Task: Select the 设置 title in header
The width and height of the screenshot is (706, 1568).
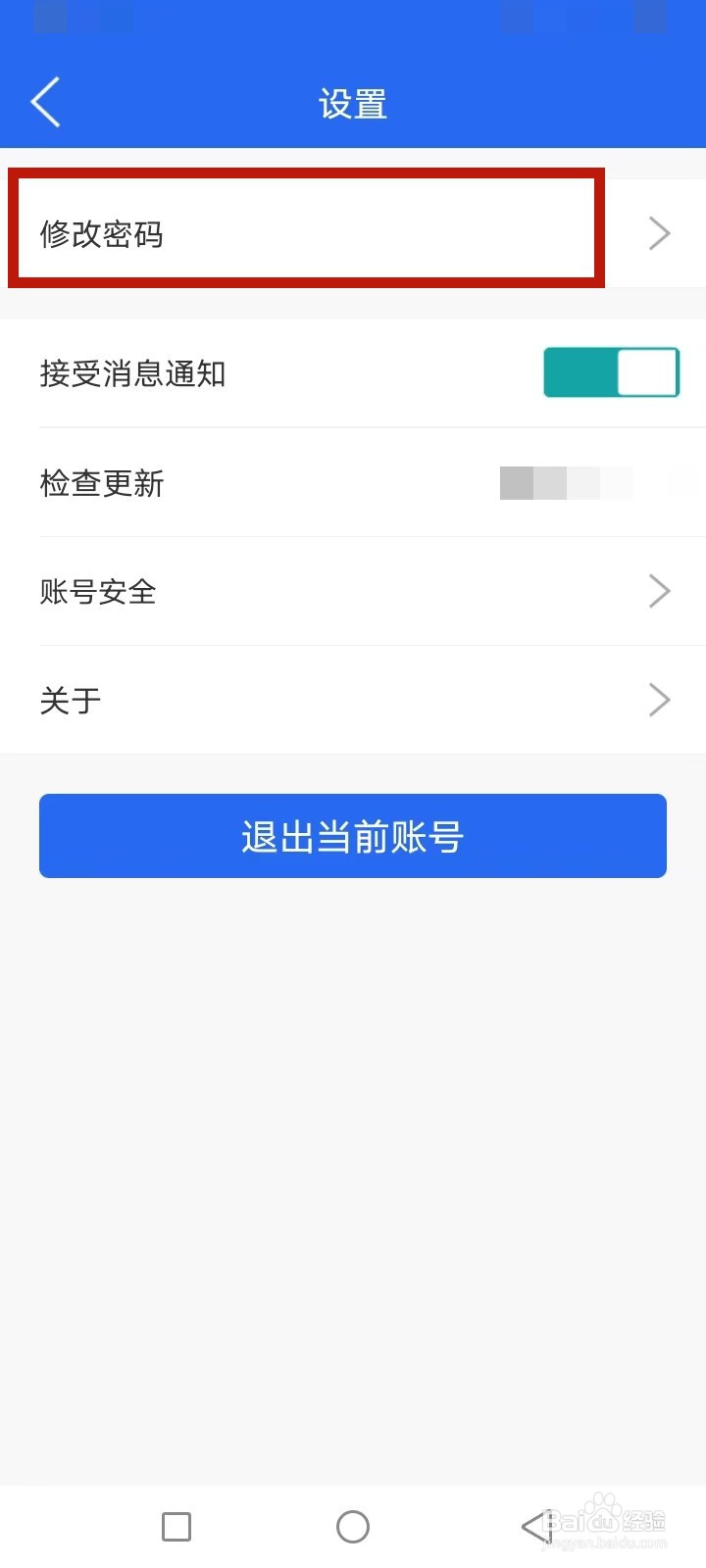Action: (353, 102)
